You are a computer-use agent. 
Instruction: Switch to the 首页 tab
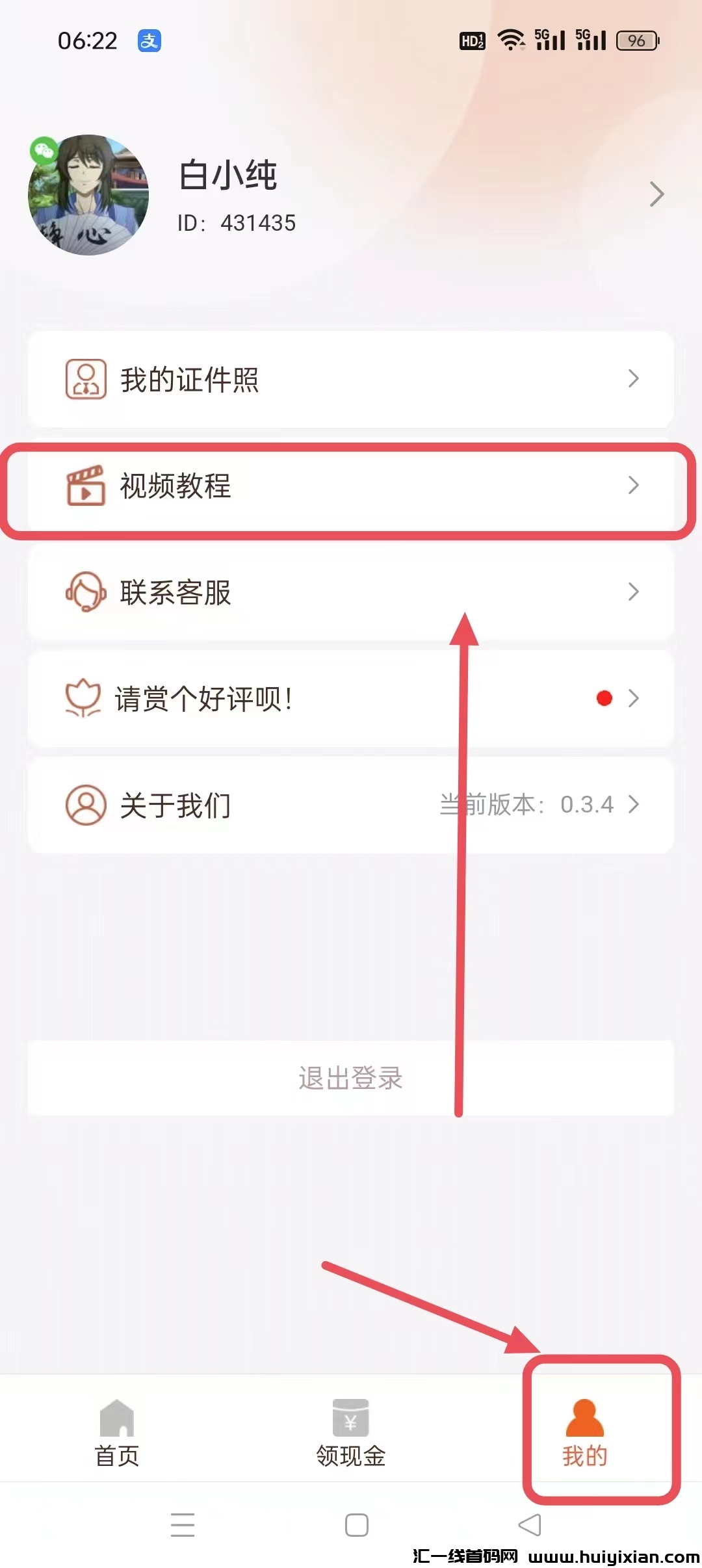[117, 1430]
